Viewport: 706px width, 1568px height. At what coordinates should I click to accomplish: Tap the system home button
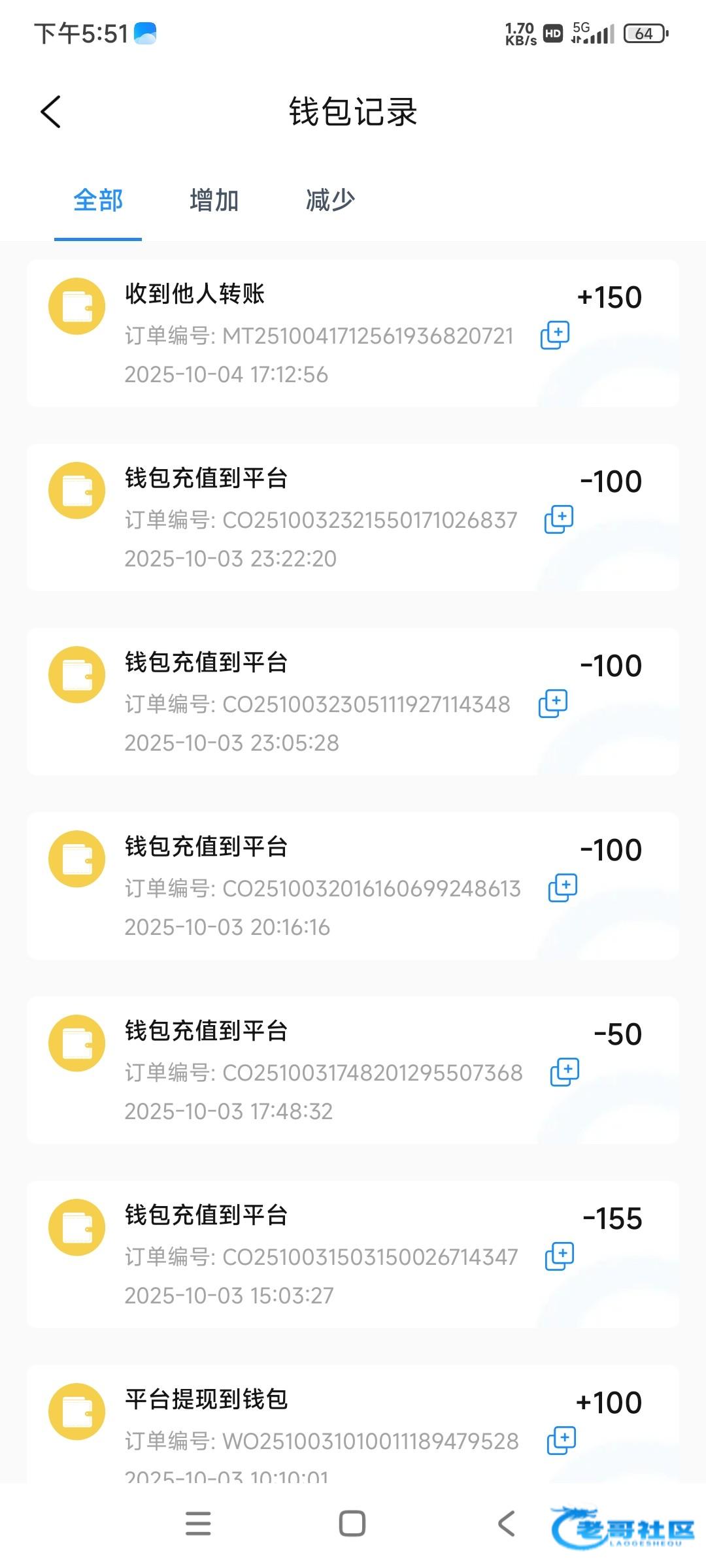pyautogui.click(x=352, y=1524)
